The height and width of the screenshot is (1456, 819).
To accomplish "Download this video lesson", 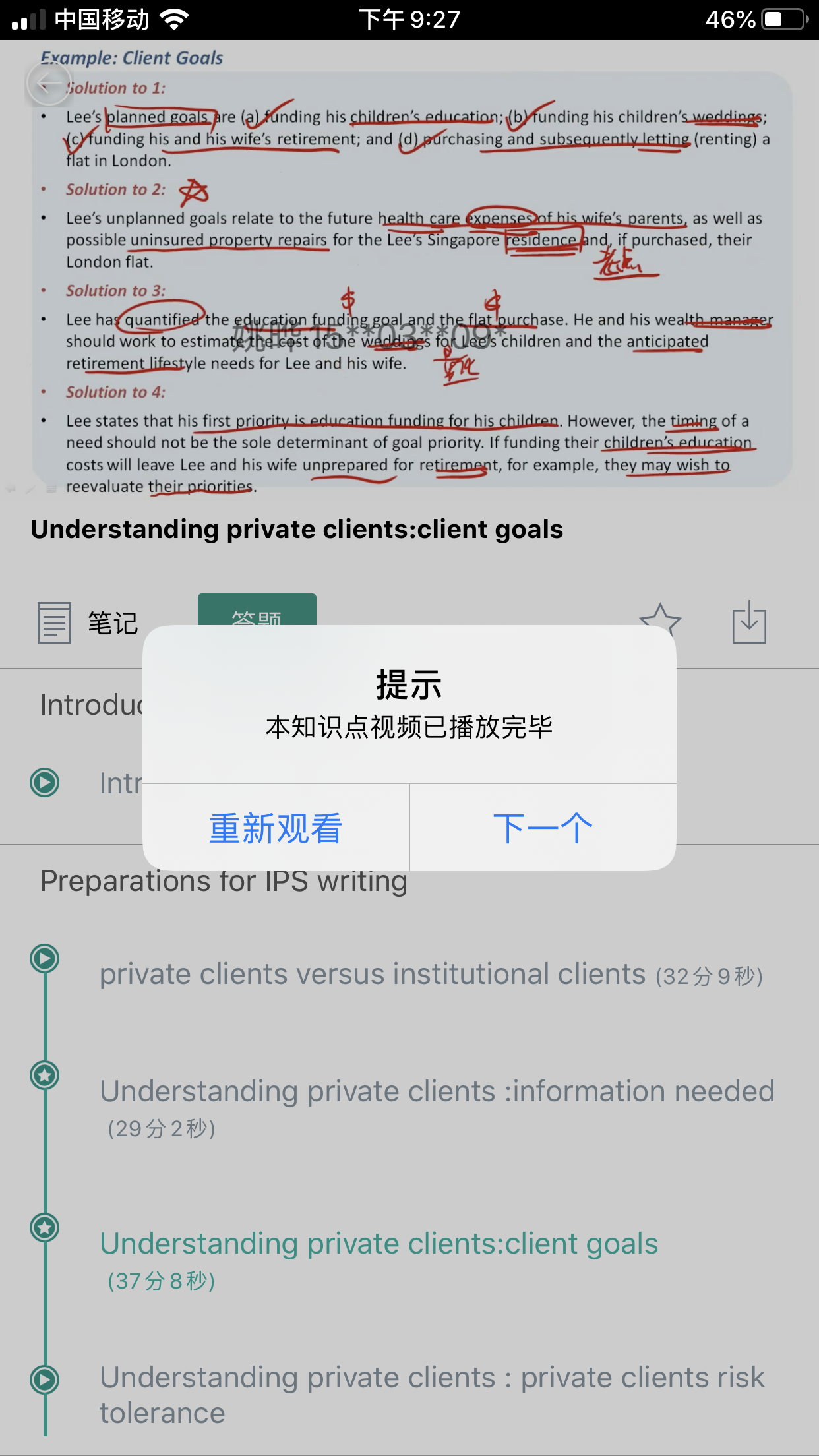I will [x=749, y=622].
